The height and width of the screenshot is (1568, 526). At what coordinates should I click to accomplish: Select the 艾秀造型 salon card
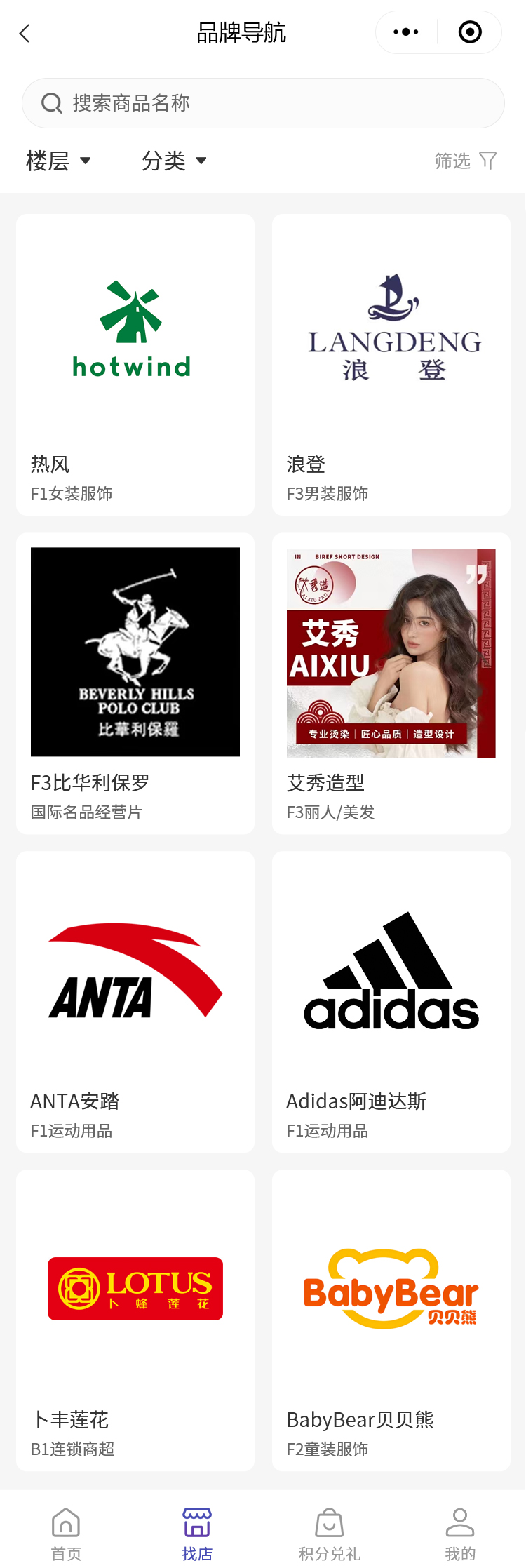(x=391, y=683)
